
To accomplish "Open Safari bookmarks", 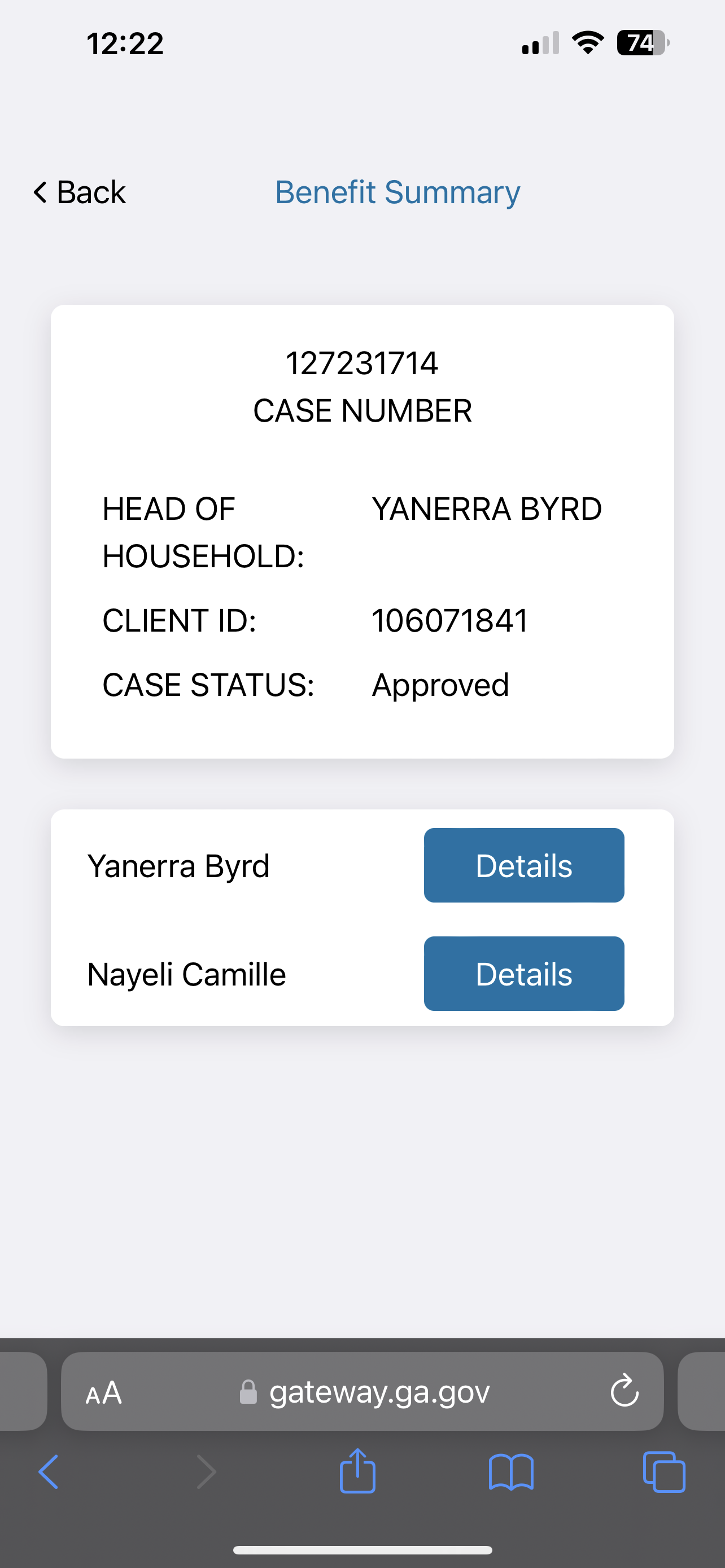I will point(511,1472).
